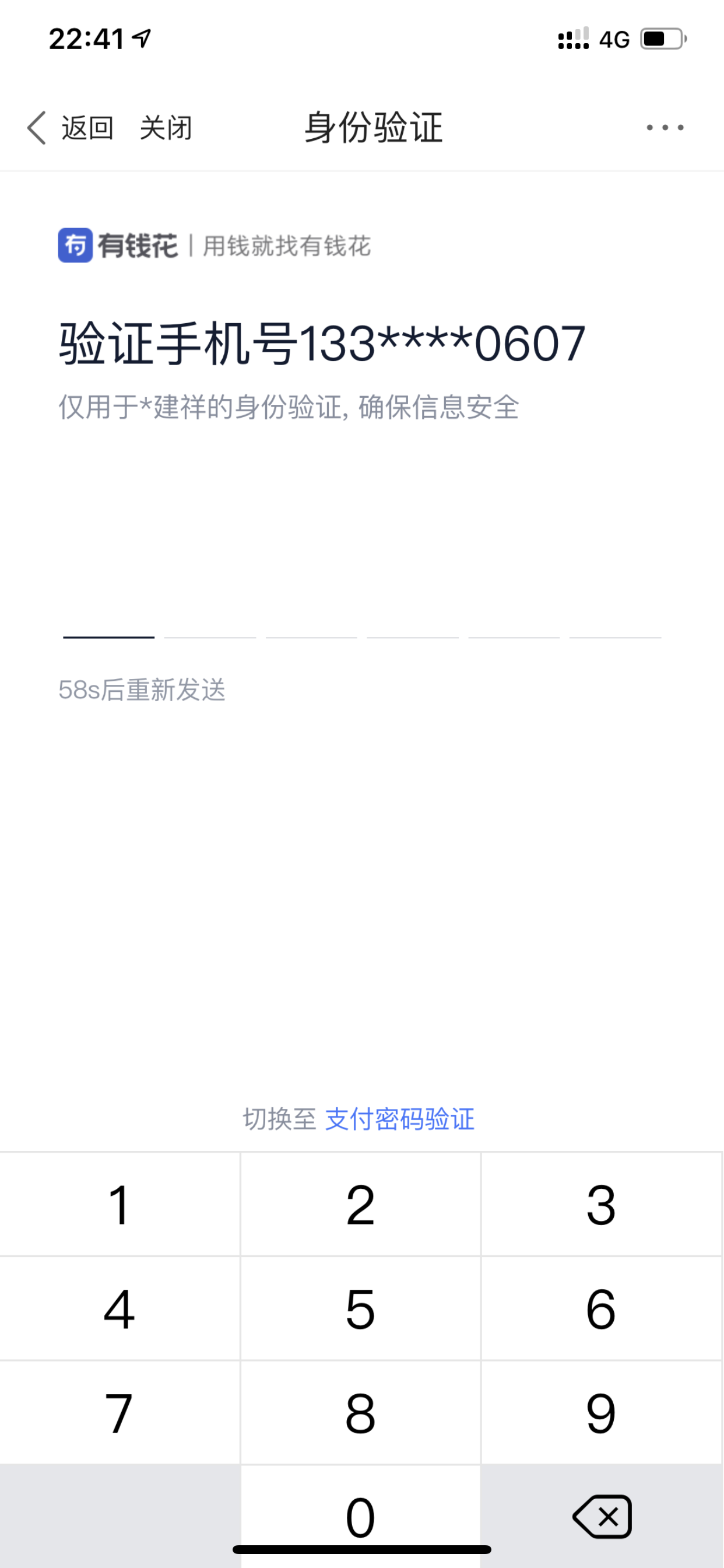Enter digit 8 on the keypad
The height and width of the screenshot is (1568, 724).
point(360,1413)
